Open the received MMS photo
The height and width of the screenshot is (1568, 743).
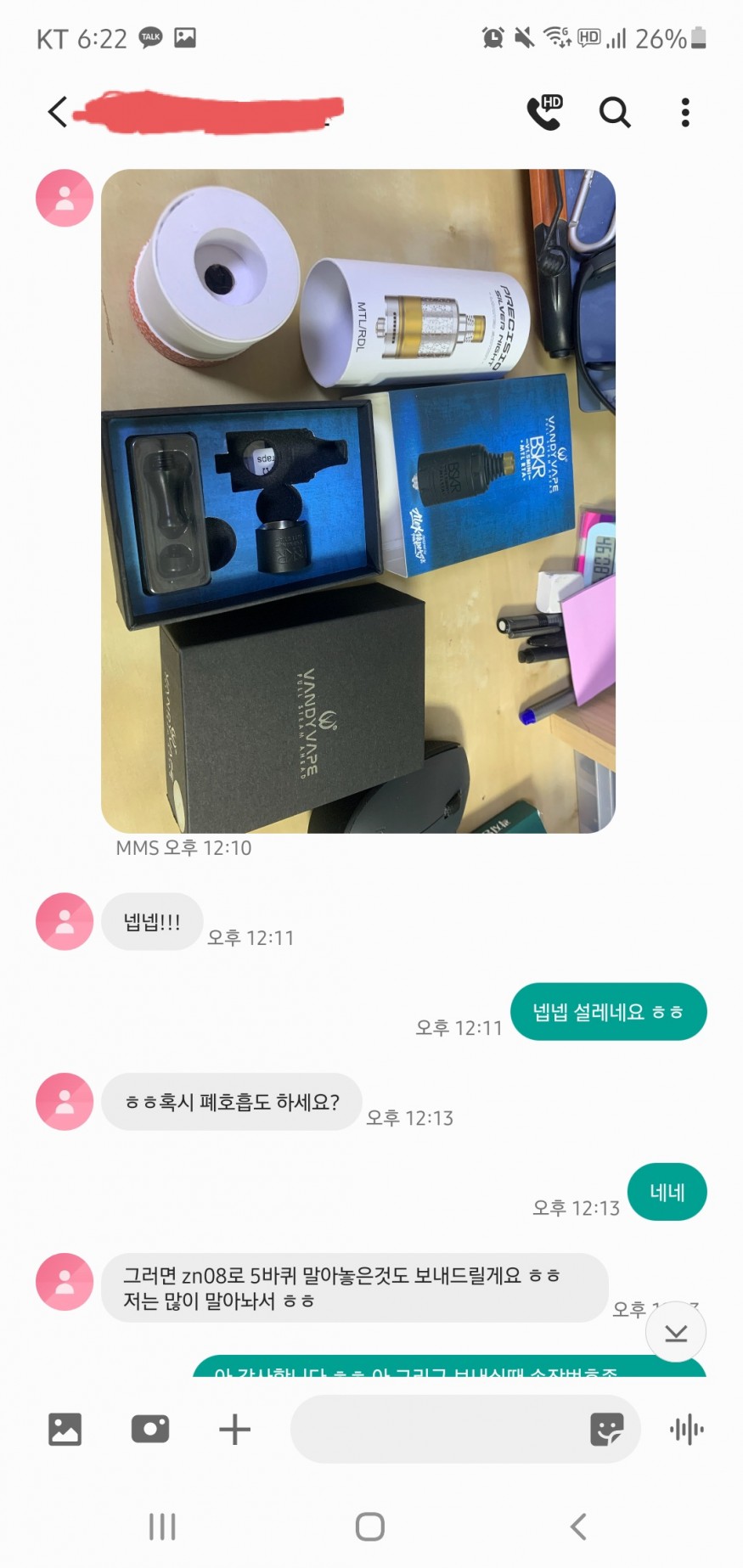(x=357, y=501)
